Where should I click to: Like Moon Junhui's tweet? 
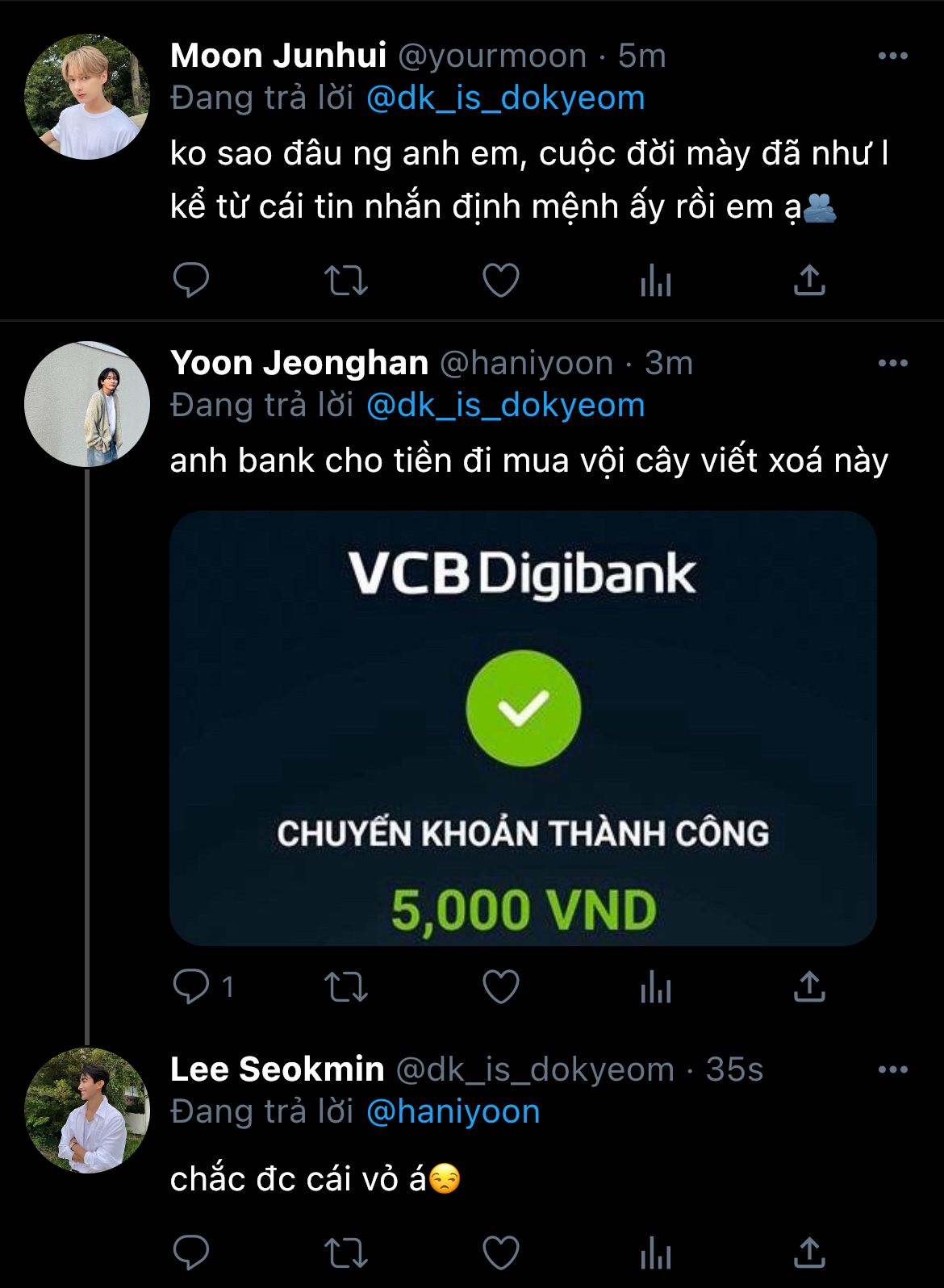(x=500, y=281)
